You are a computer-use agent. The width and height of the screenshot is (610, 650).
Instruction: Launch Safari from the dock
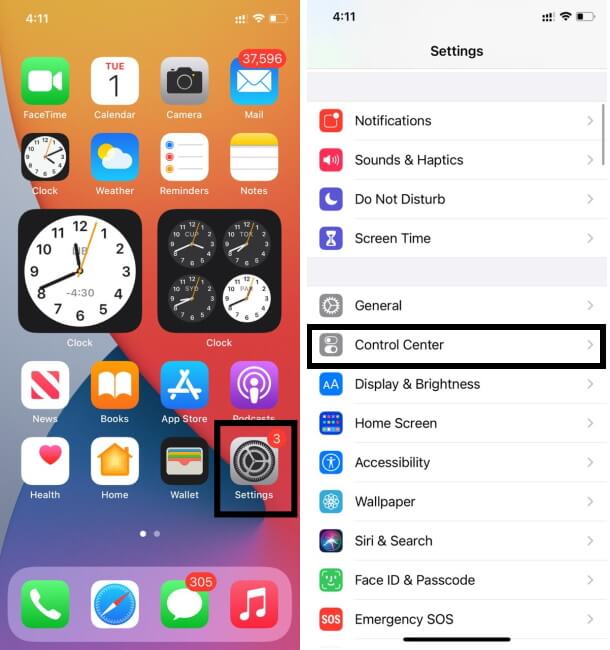click(115, 604)
